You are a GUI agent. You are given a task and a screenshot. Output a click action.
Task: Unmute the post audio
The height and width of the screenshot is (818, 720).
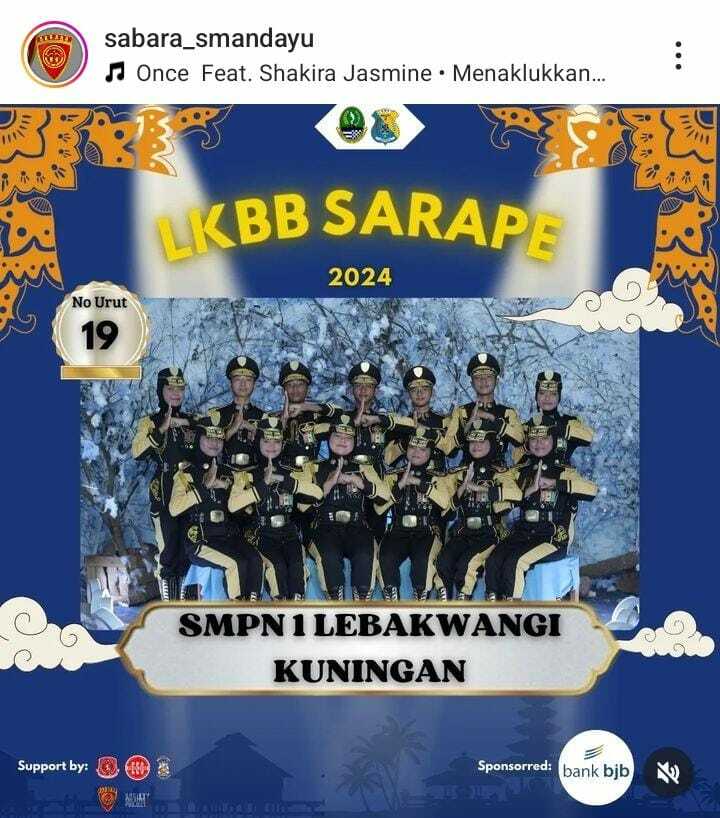(668, 773)
